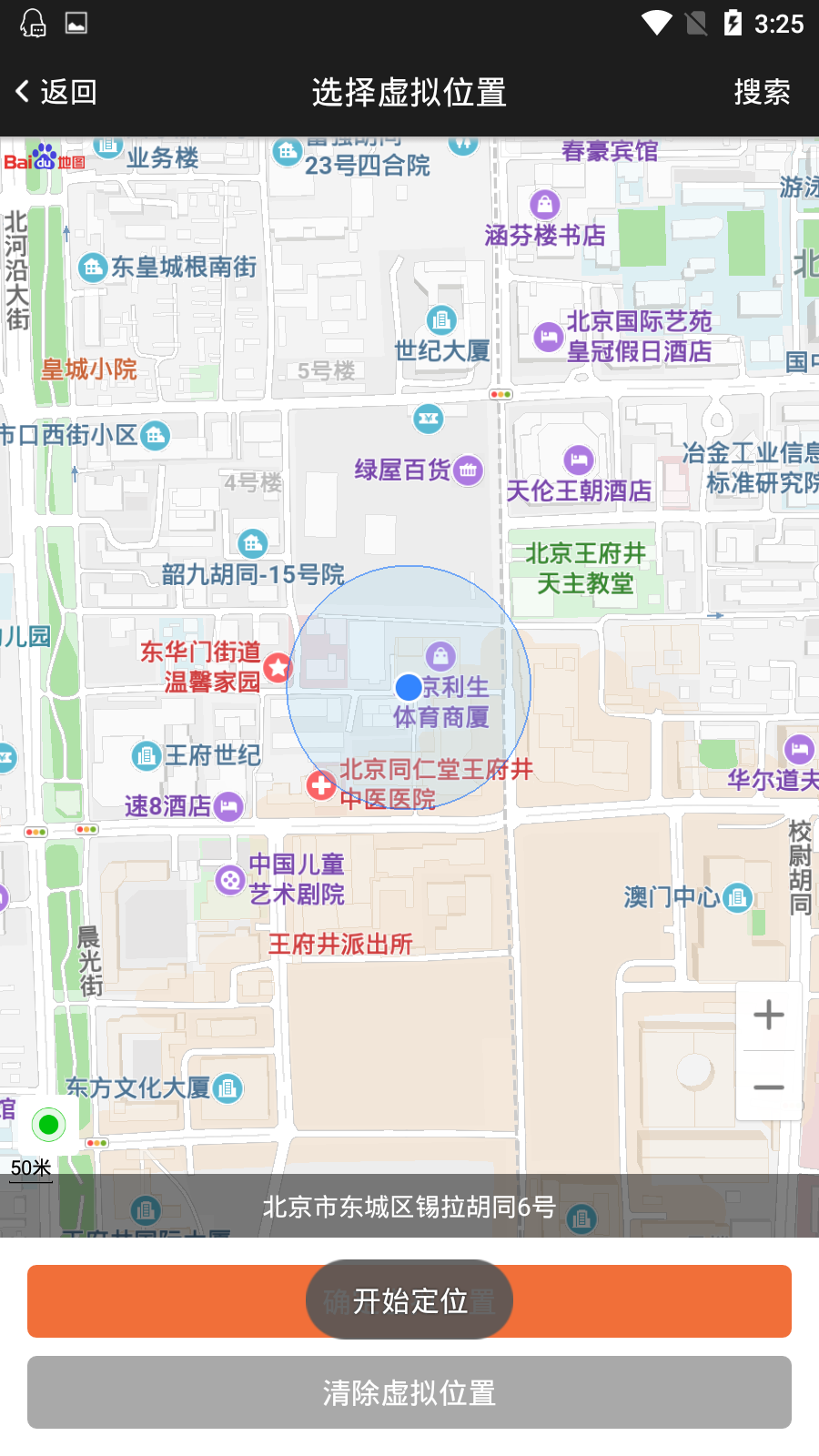Open 搜索 to search a location
This screenshot has width=819, height=1456.
762,92
